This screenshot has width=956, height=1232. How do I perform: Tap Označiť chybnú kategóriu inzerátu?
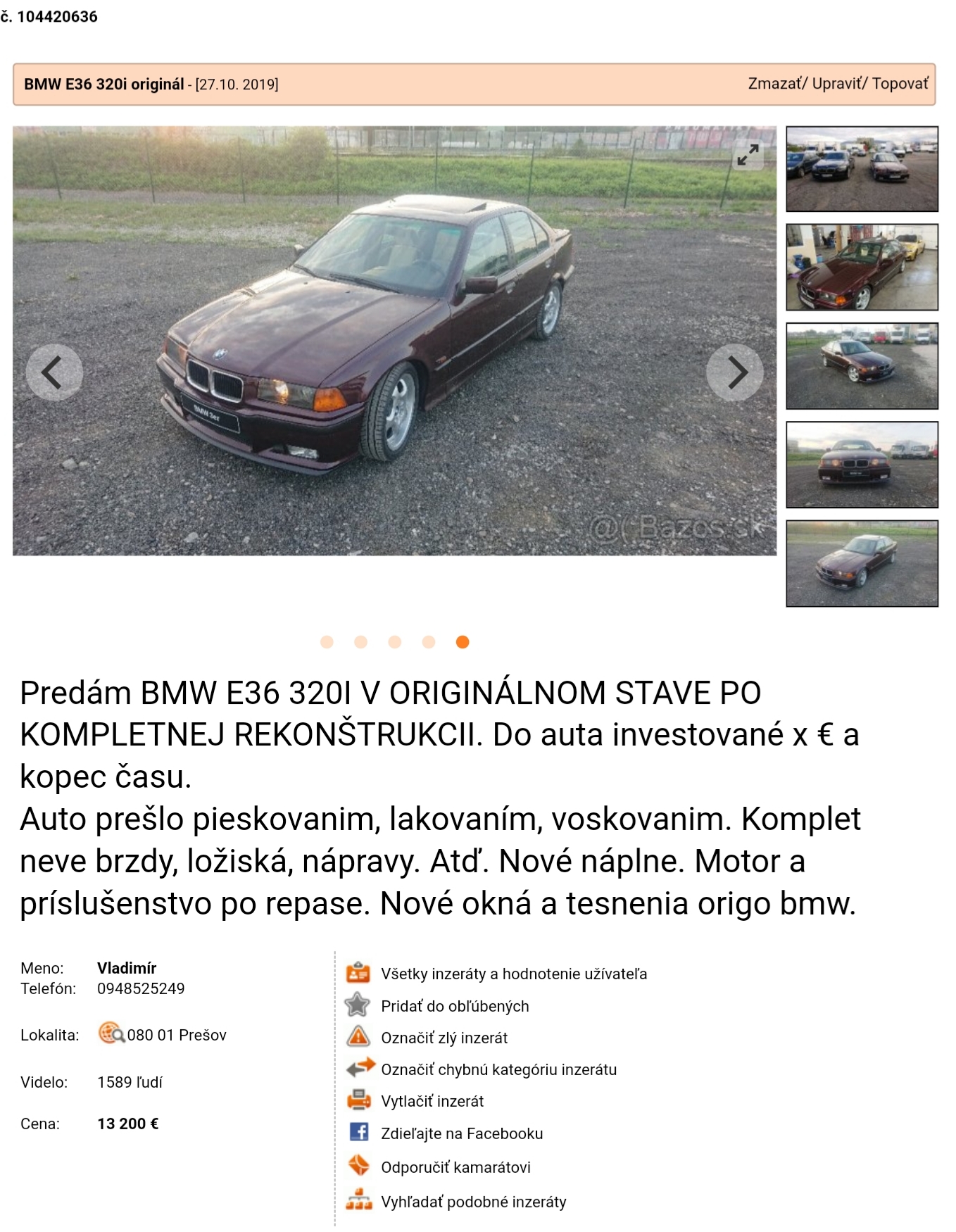pyautogui.click(x=498, y=1070)
